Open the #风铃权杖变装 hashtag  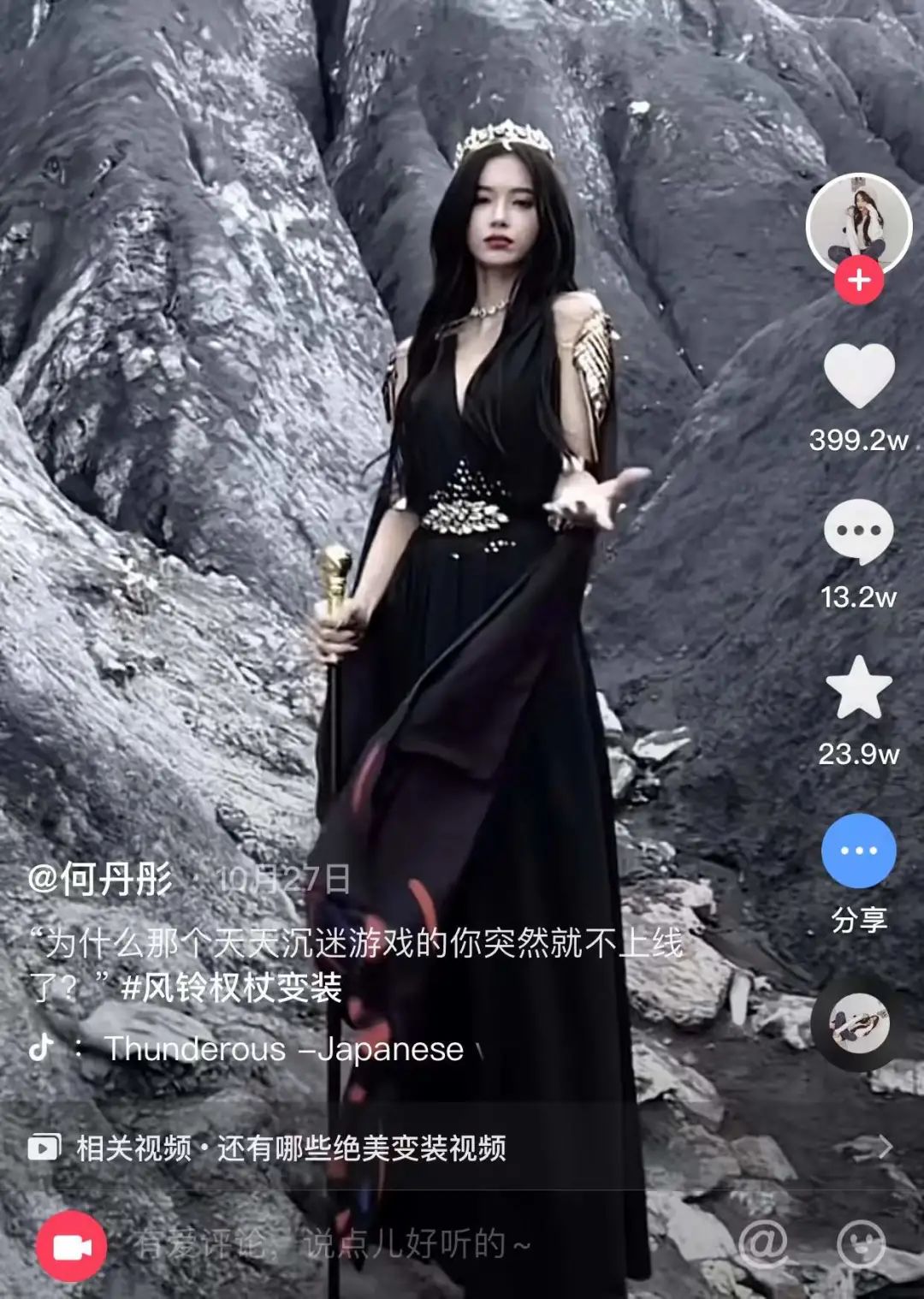[233, 988]
